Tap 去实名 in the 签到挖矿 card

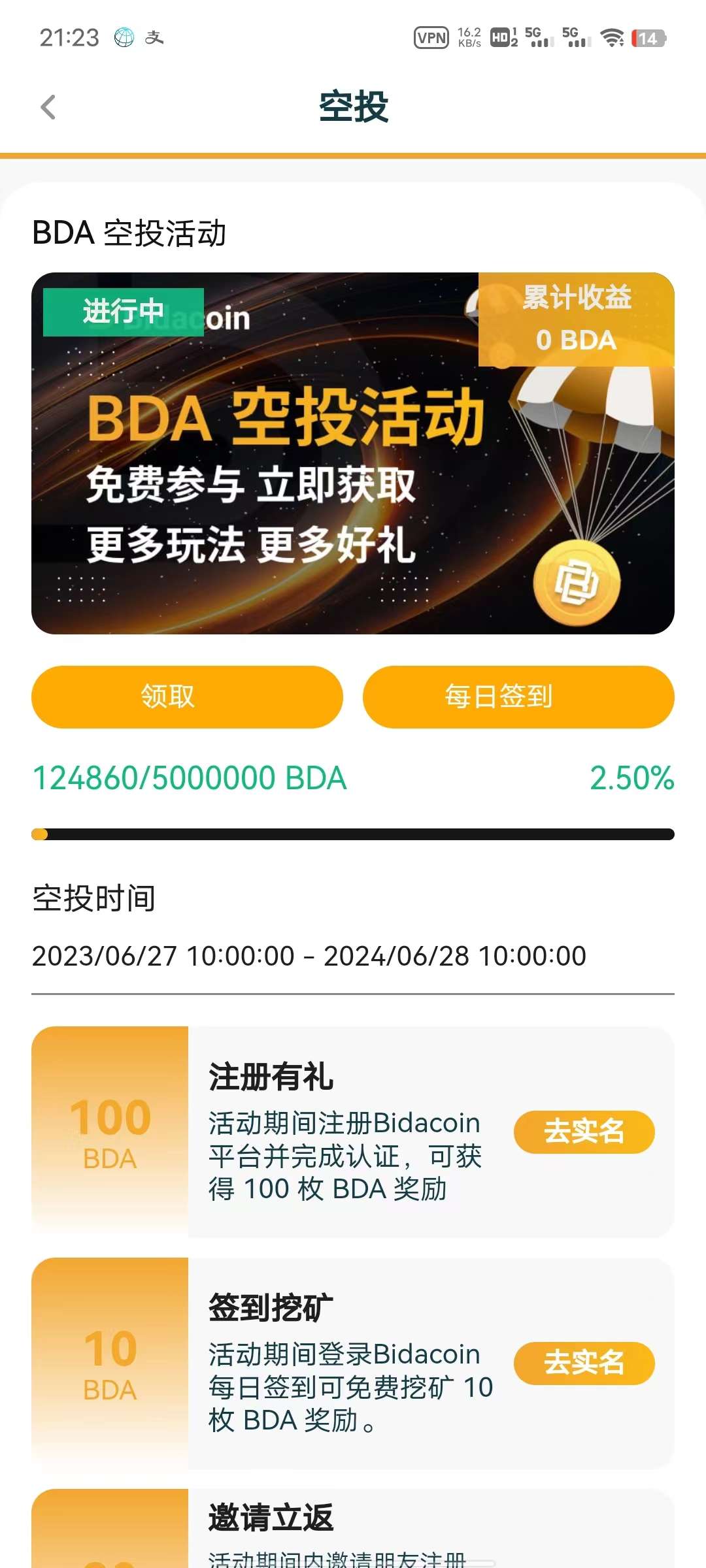click(x=584, y=1363)
